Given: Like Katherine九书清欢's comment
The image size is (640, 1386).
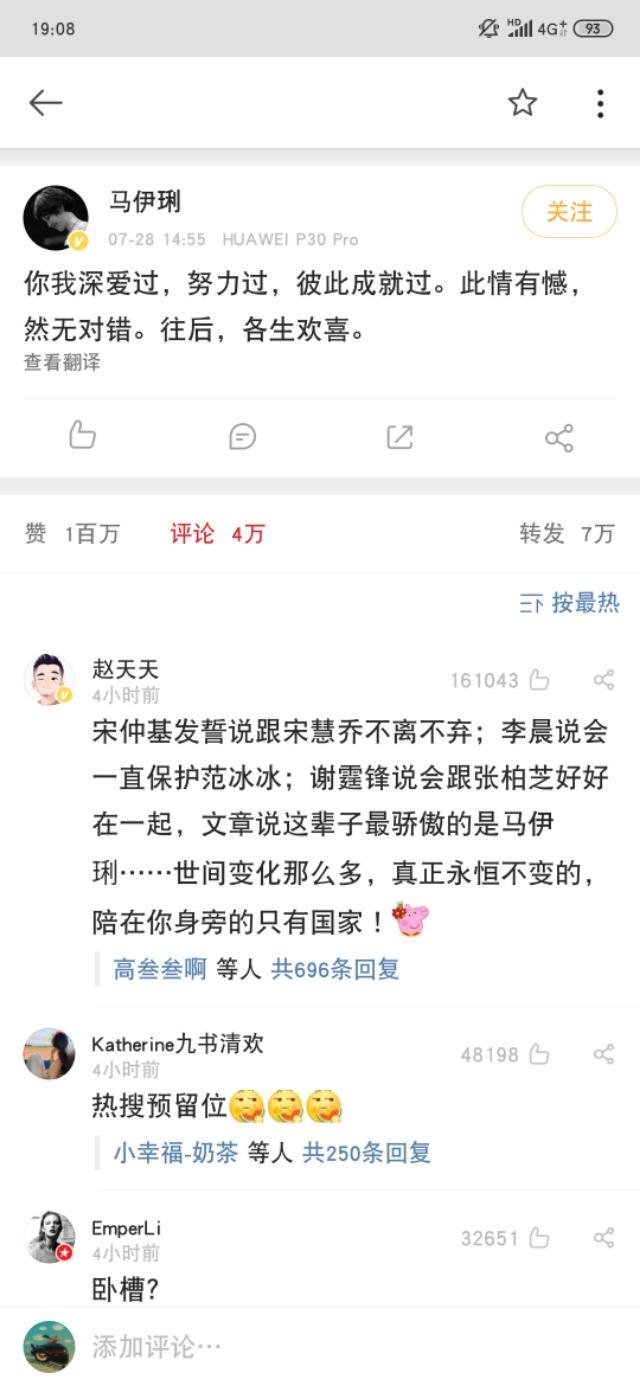Looking at the screenshot, I should [539, 1055].
